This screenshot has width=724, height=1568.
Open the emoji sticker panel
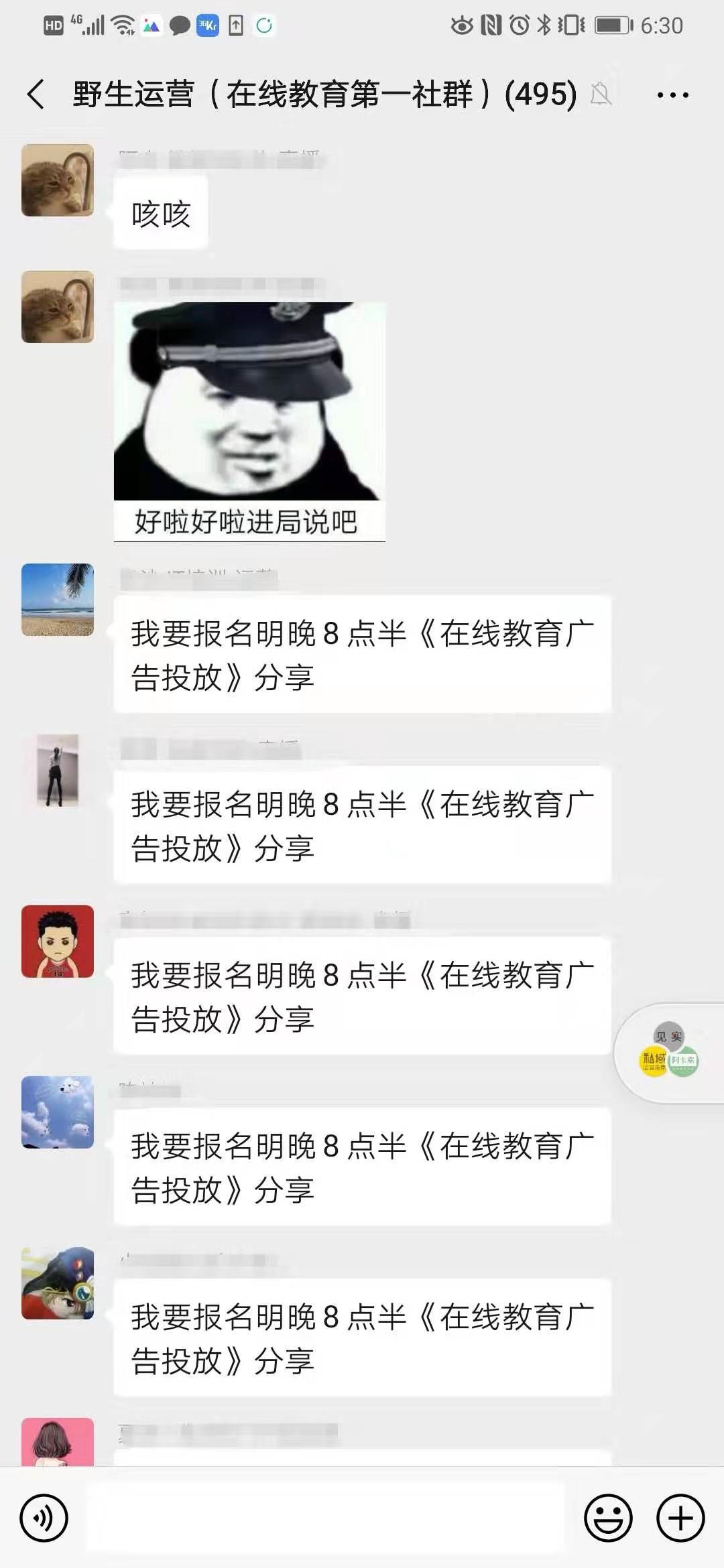coord(608,1518)
